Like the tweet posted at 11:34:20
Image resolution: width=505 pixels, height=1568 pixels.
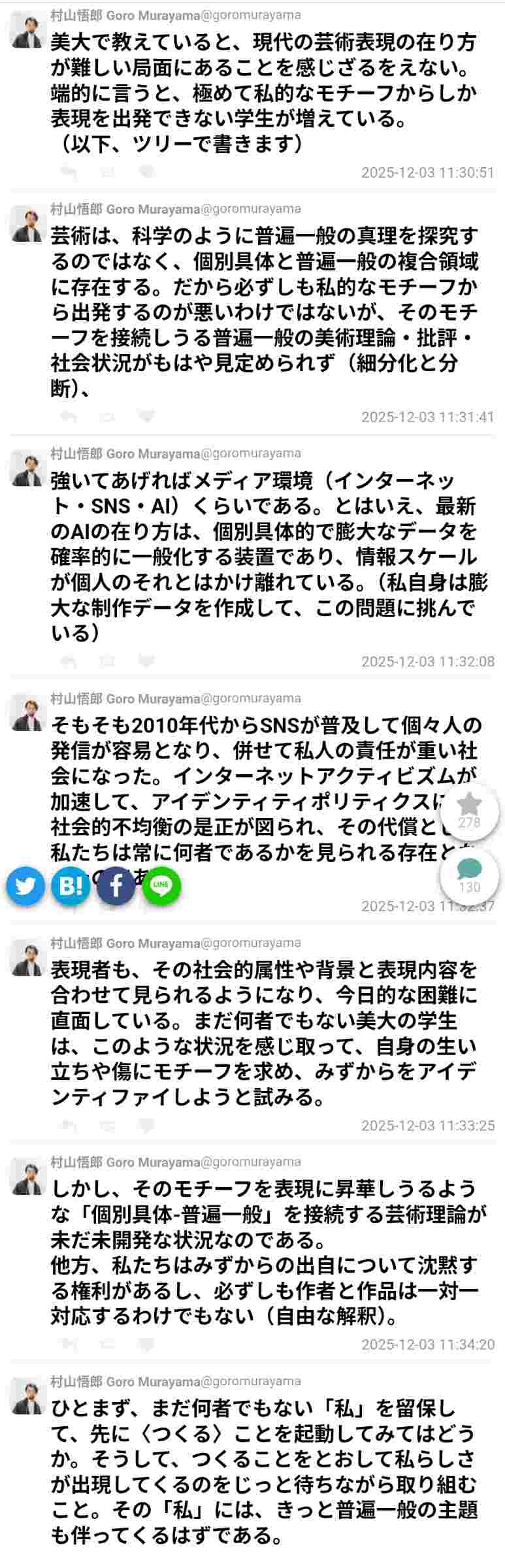[x=147, y=1344]
